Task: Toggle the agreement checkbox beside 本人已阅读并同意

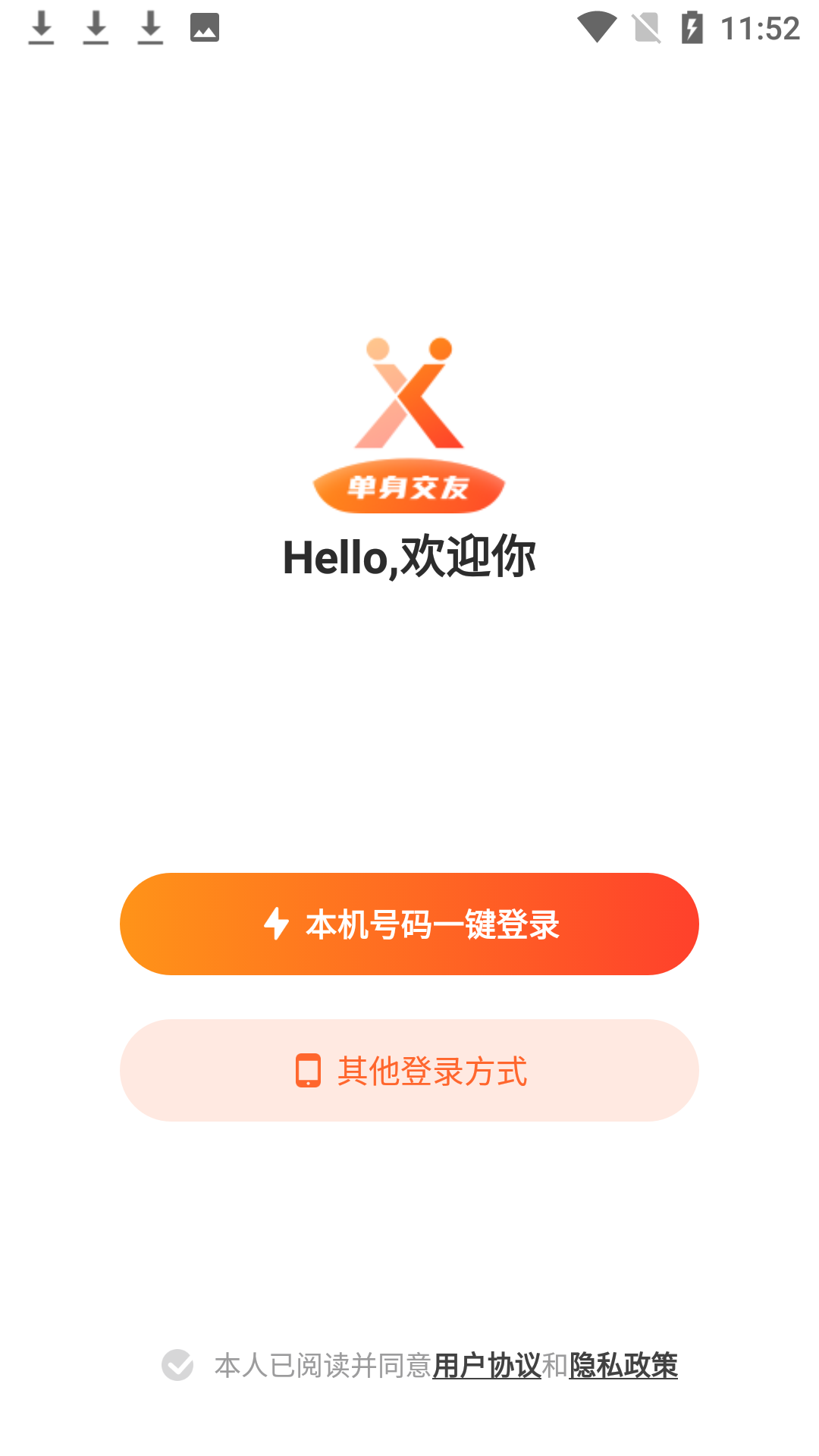Action: pos(177,1365)
